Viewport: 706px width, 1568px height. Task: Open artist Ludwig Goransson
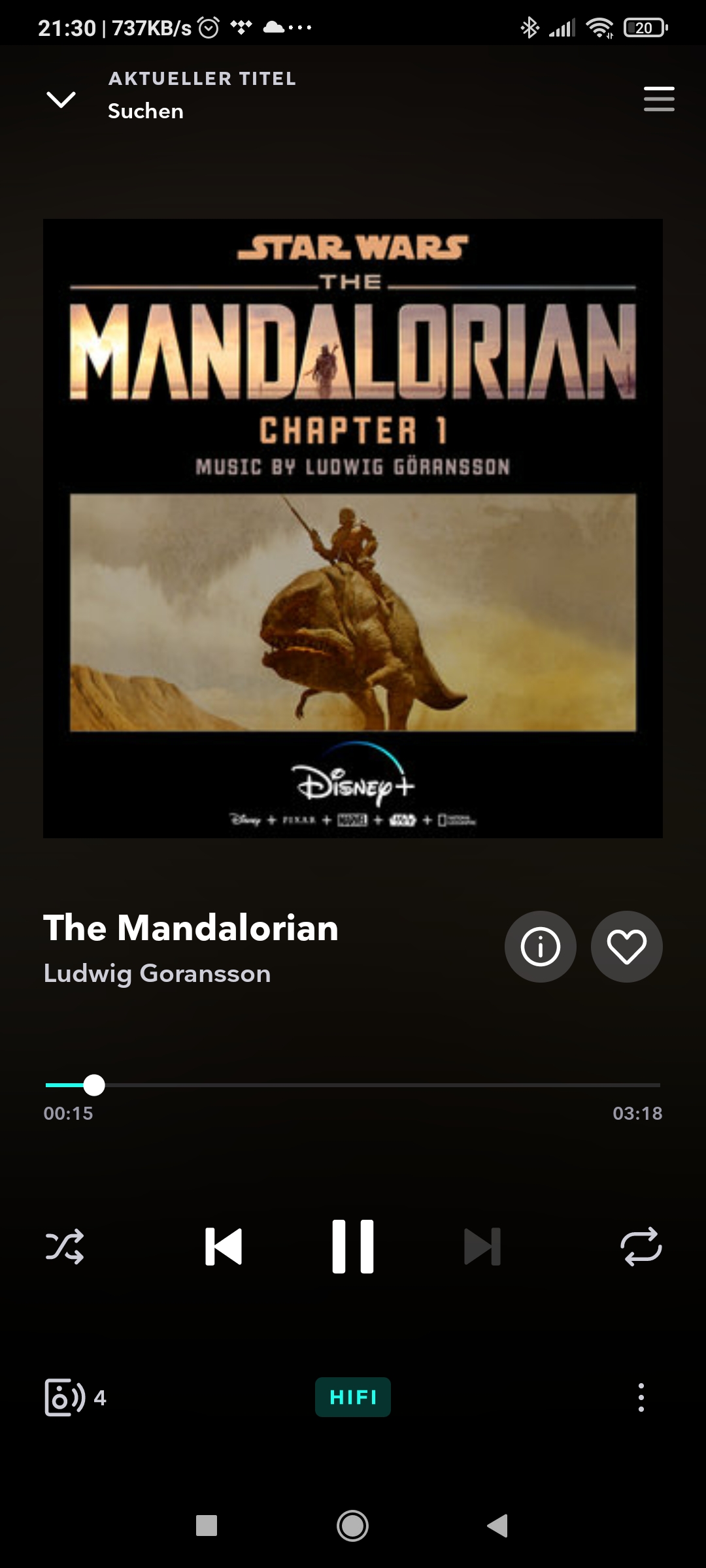[157, 973]
